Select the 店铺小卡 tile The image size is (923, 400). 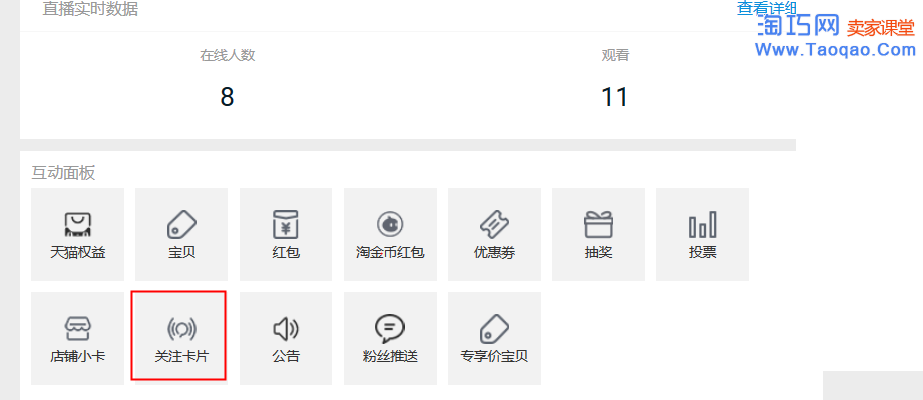click(78, 338)
